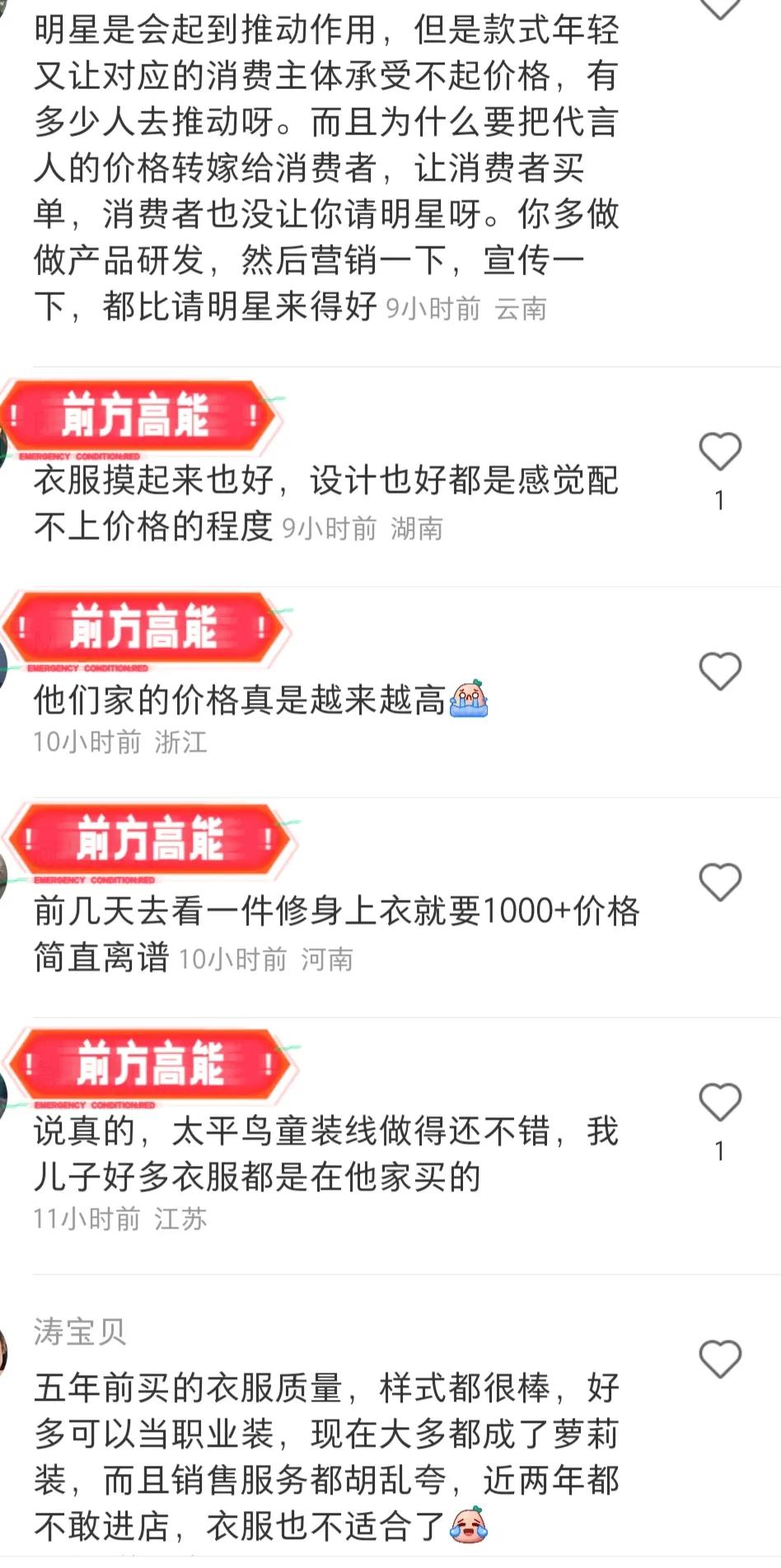Like the comment about fabric not matching price
Image resolution: width=781 pixels, height=1568 pixels.
[720, 449]
